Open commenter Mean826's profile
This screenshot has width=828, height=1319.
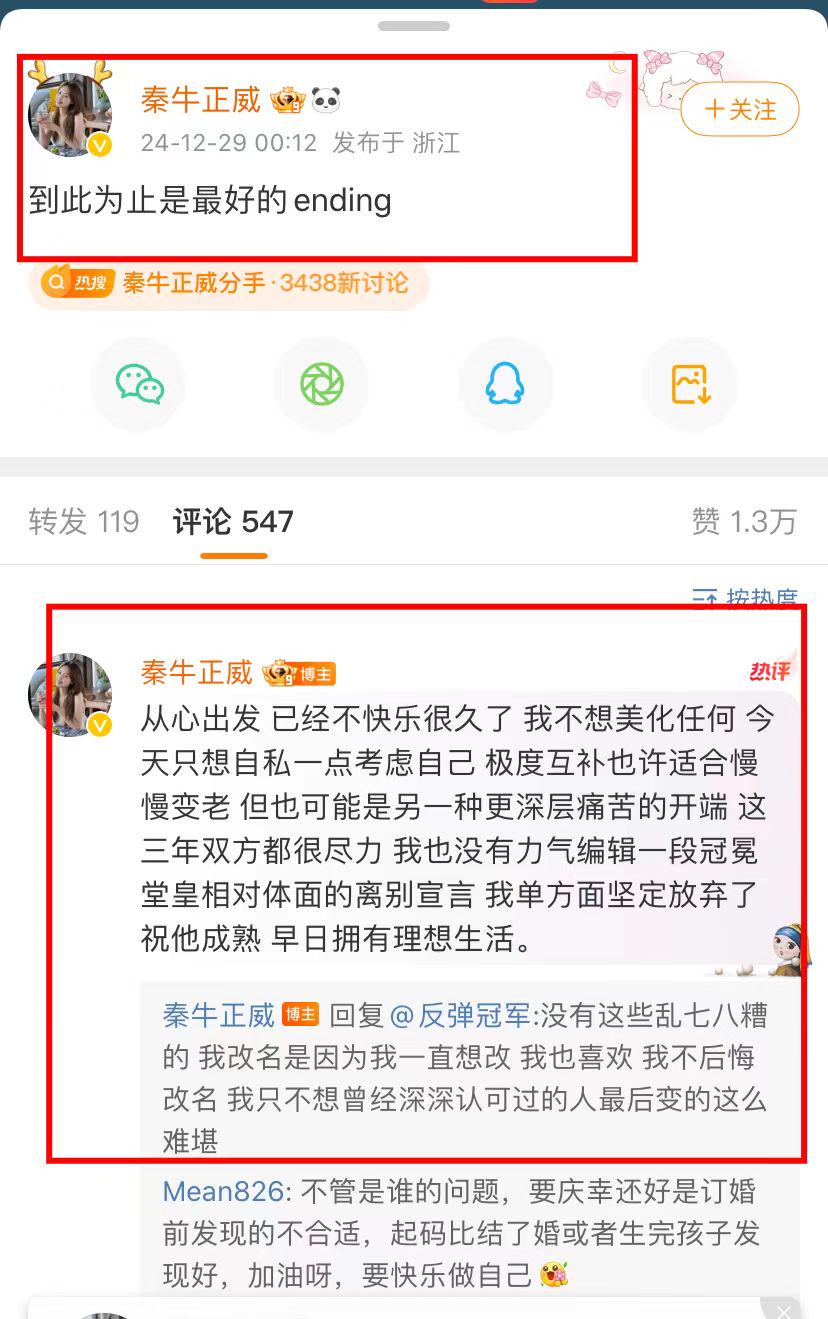(x=225, y=1191)
